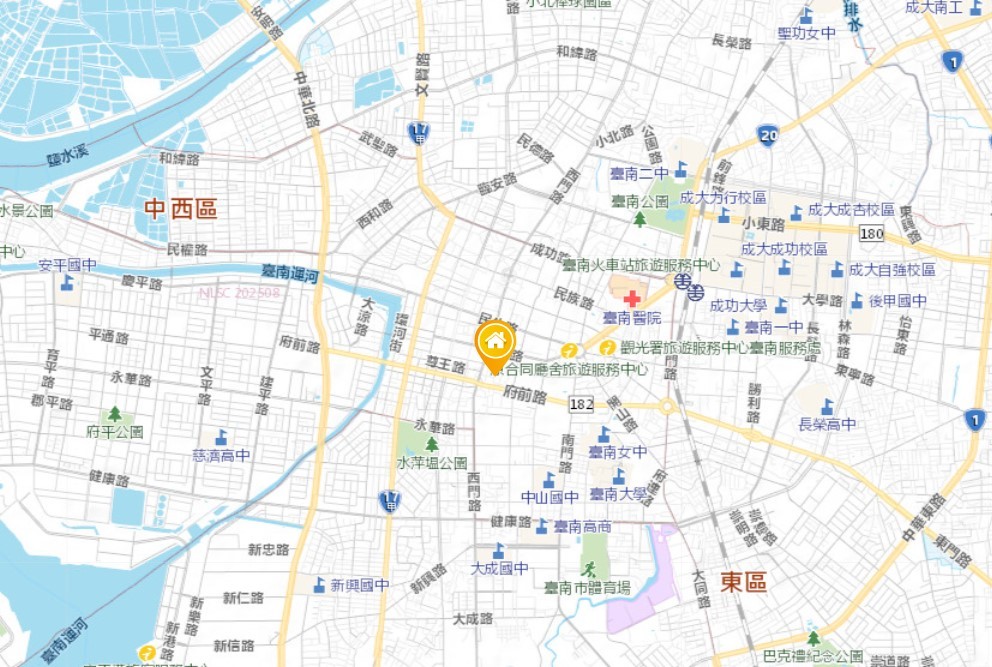Tap the orange home location marker

[493, 344]
